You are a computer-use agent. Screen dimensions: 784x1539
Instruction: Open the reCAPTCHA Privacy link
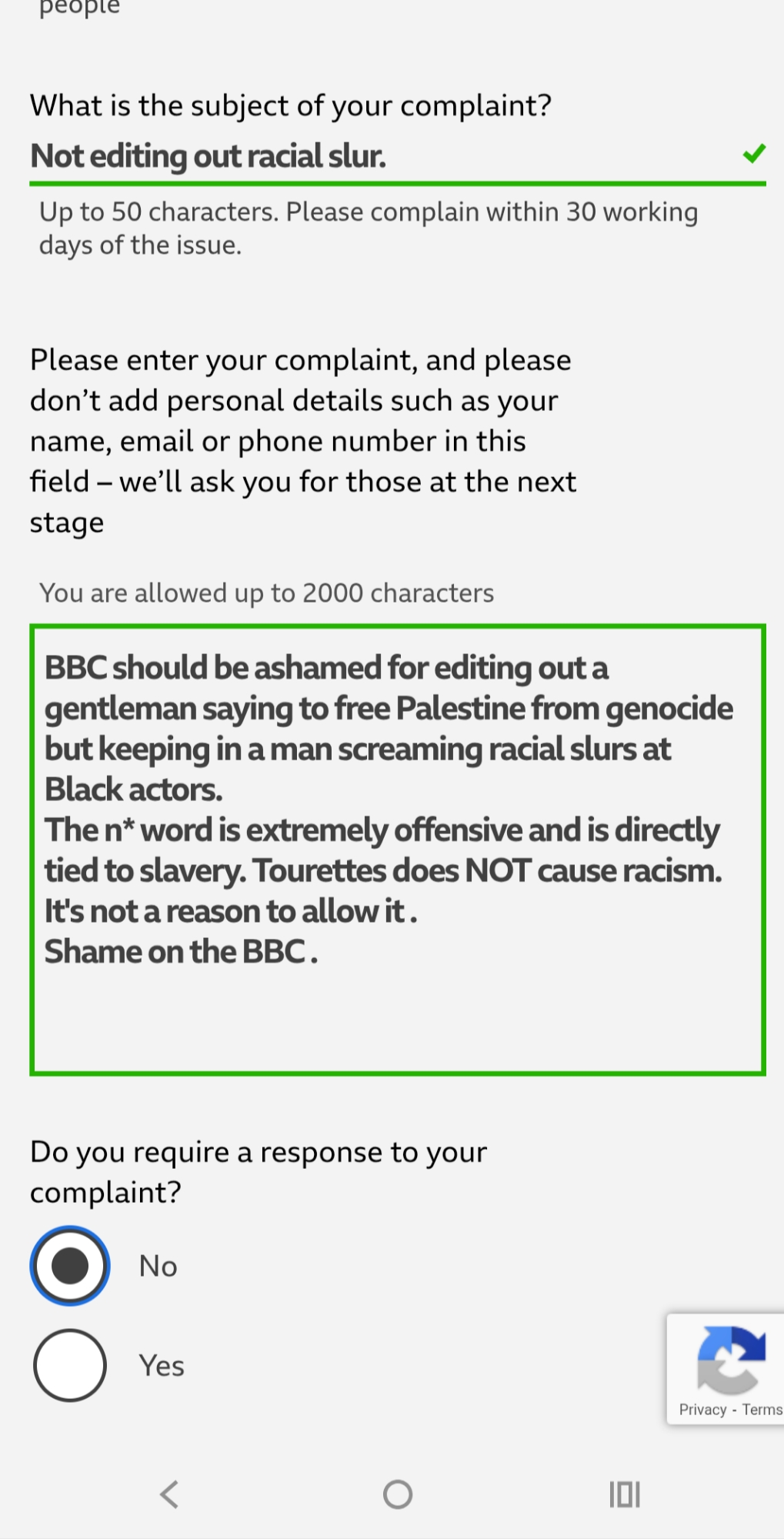702,1410
